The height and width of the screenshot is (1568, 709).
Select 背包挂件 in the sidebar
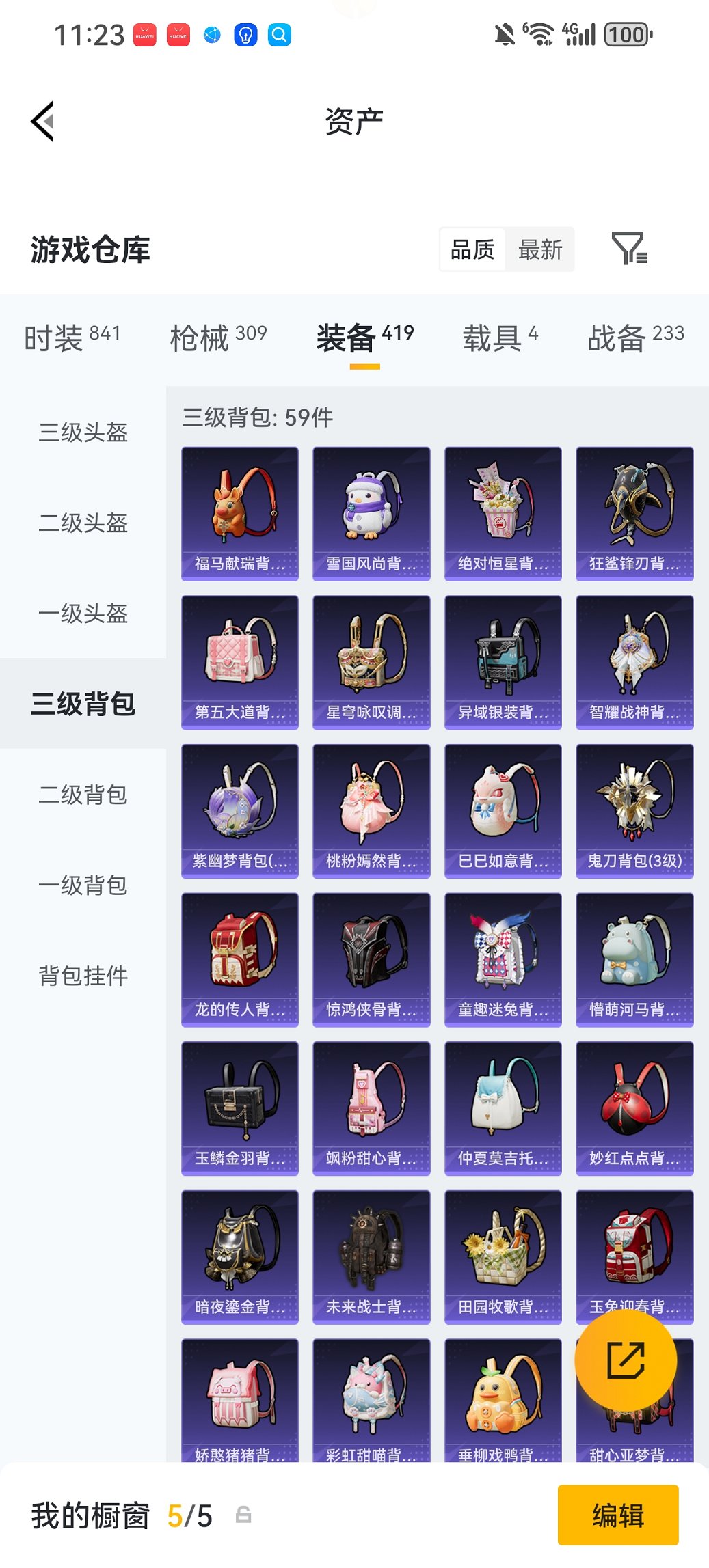click(x=82, y=977)
